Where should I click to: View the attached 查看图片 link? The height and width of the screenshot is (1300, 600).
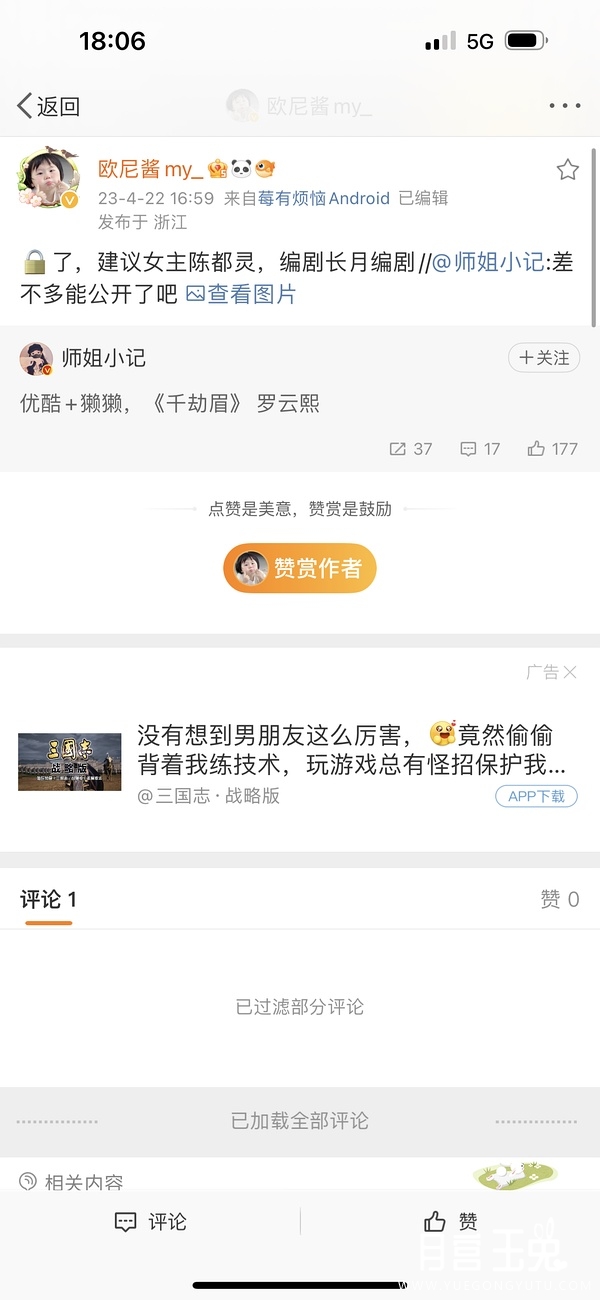click(x=241, y=294)
